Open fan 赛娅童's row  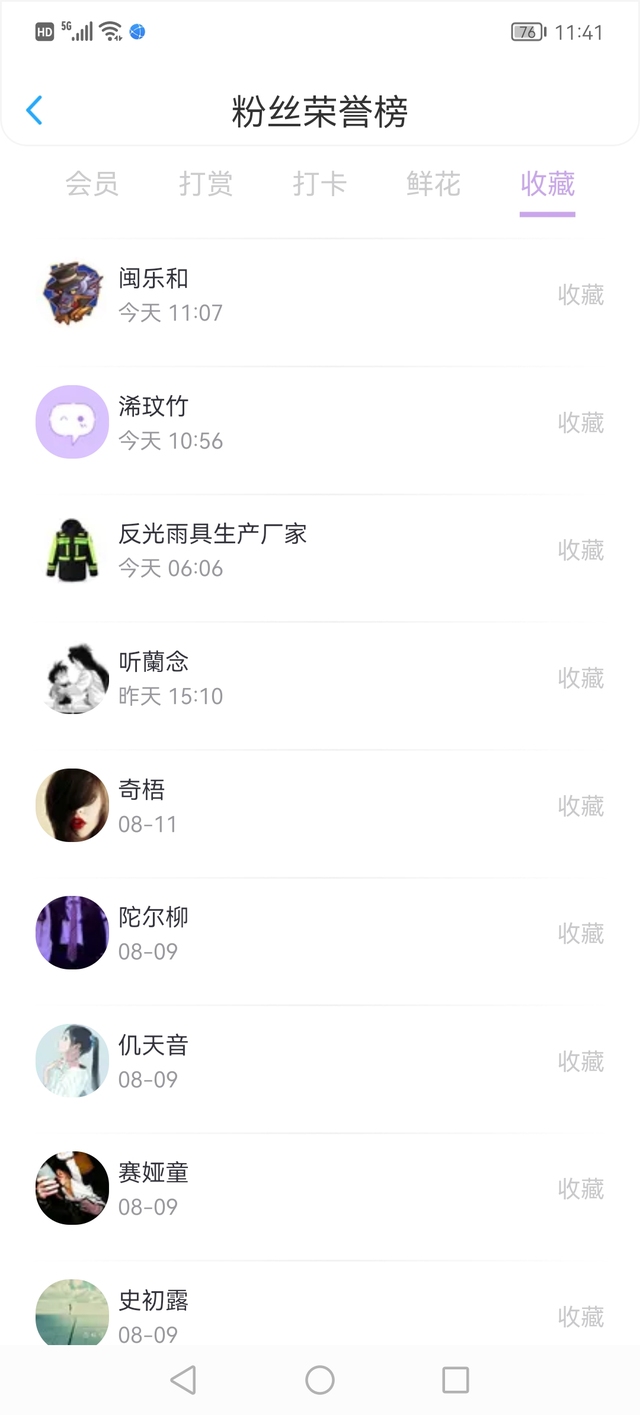coord(320,1189)
